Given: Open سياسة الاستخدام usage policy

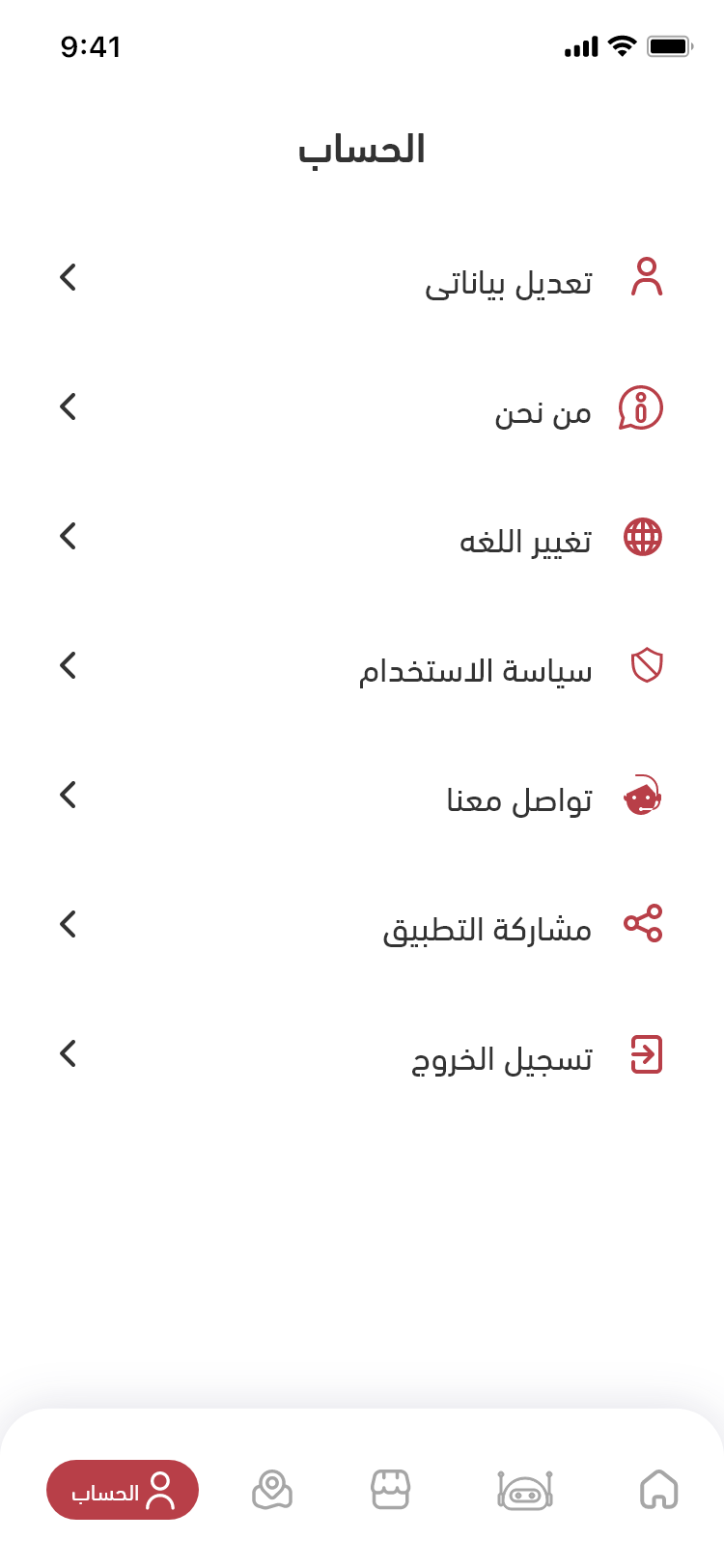Looking at the screenshot, I should point(362,667).
